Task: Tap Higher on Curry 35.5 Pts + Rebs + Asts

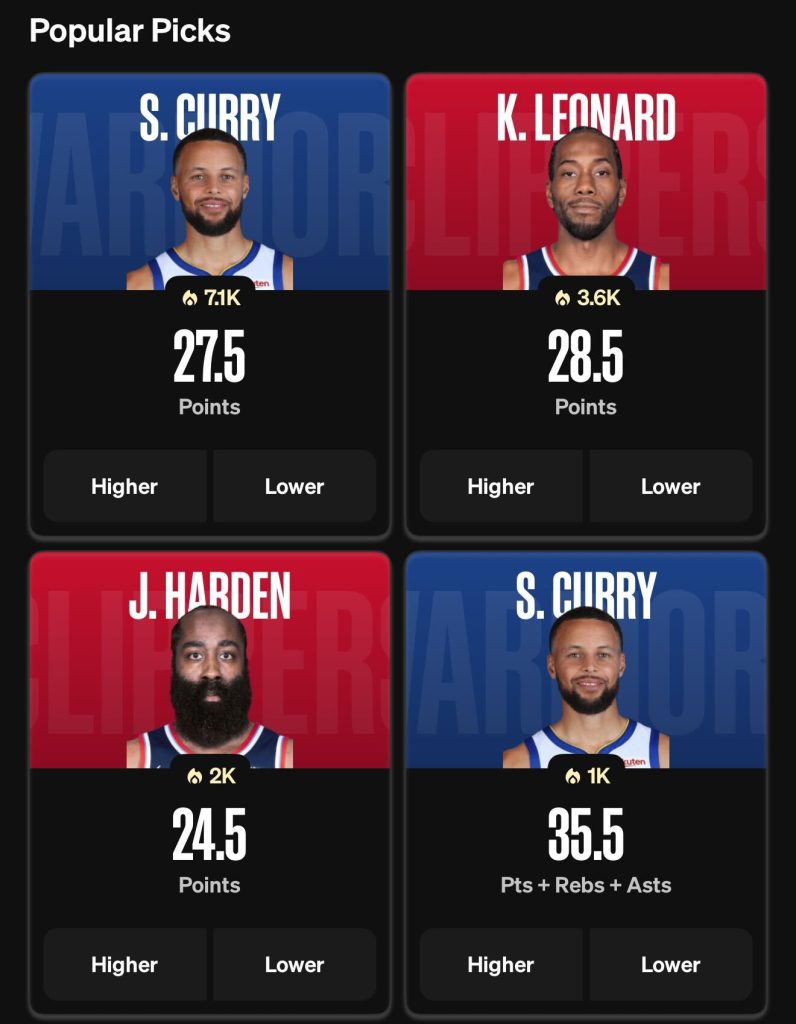Action: click(x=501, y=965)
